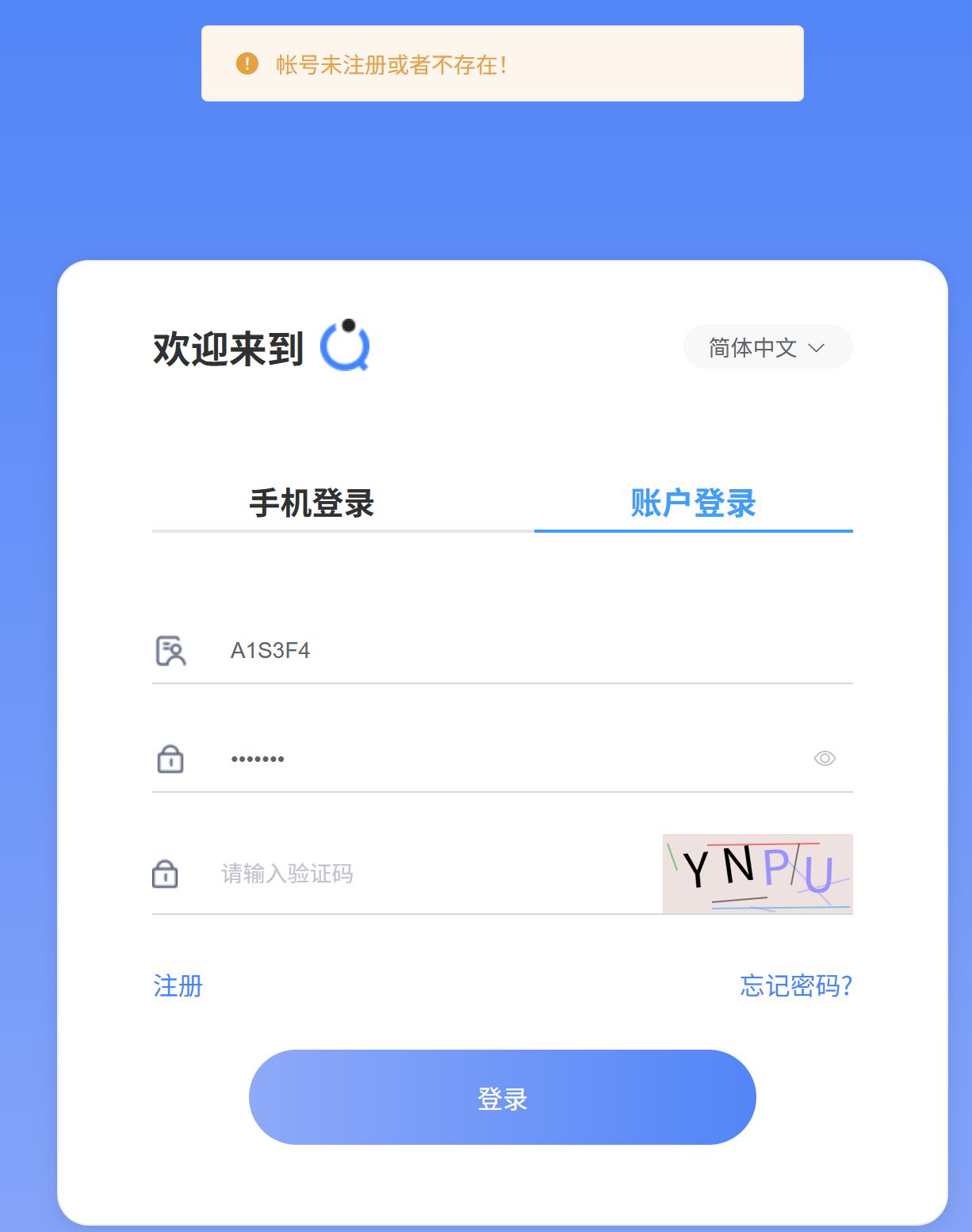This screenshot has width=972, height=1232.
Task: Refresh the YNPU captcha image
Action: (x=757, y=874)
